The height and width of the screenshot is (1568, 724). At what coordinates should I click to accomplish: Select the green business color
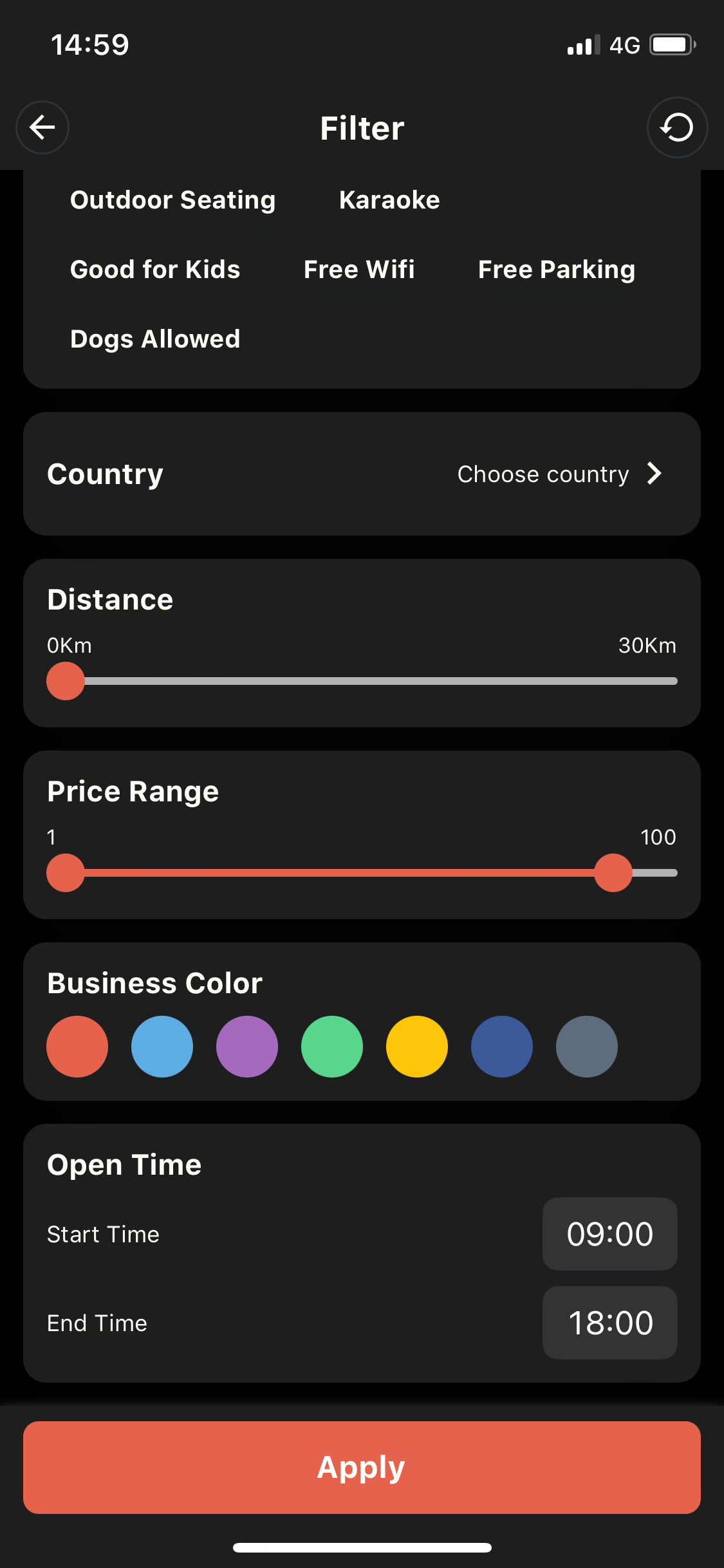point(332,1047)
